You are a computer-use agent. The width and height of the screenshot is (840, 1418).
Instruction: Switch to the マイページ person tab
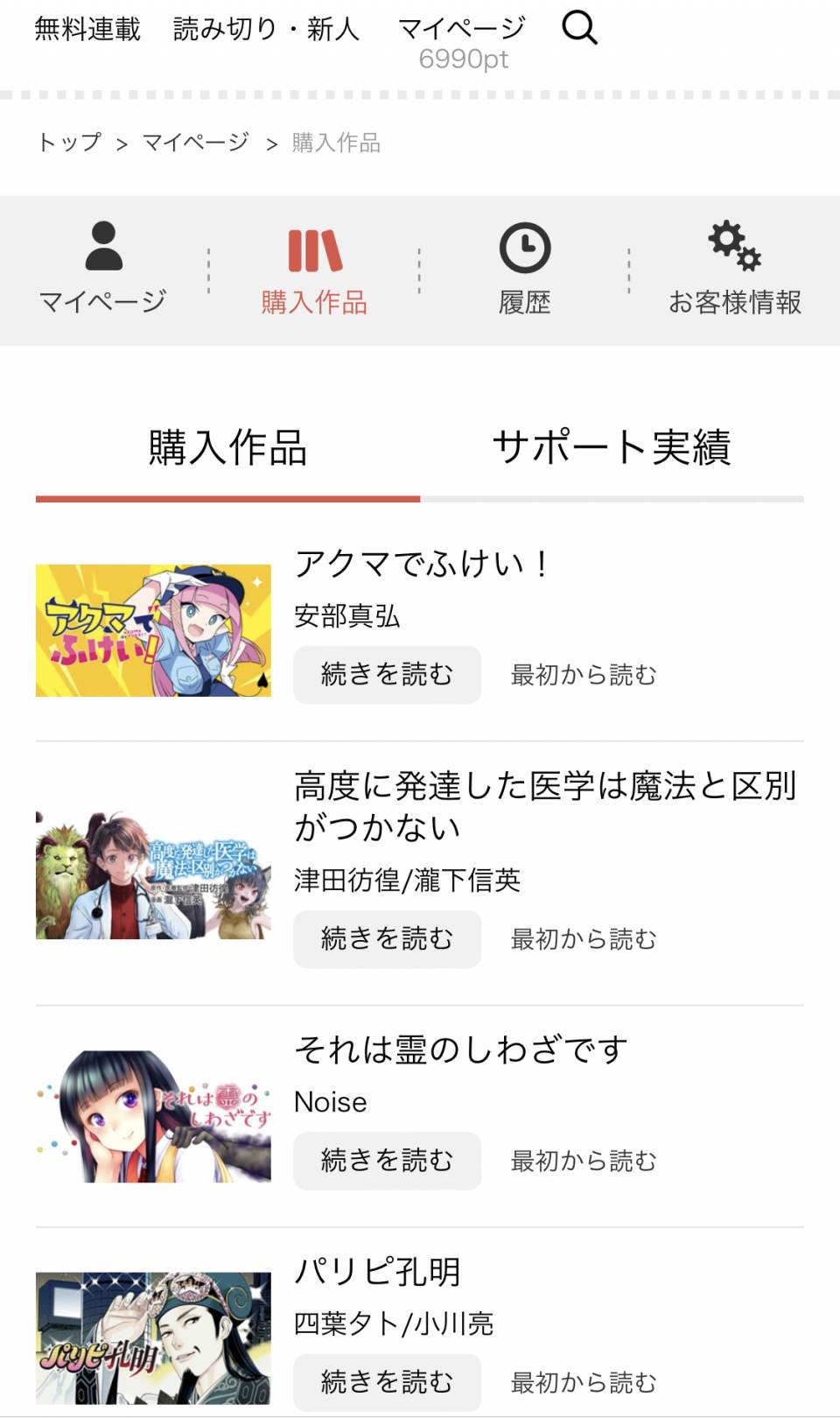tap(103, 268)
